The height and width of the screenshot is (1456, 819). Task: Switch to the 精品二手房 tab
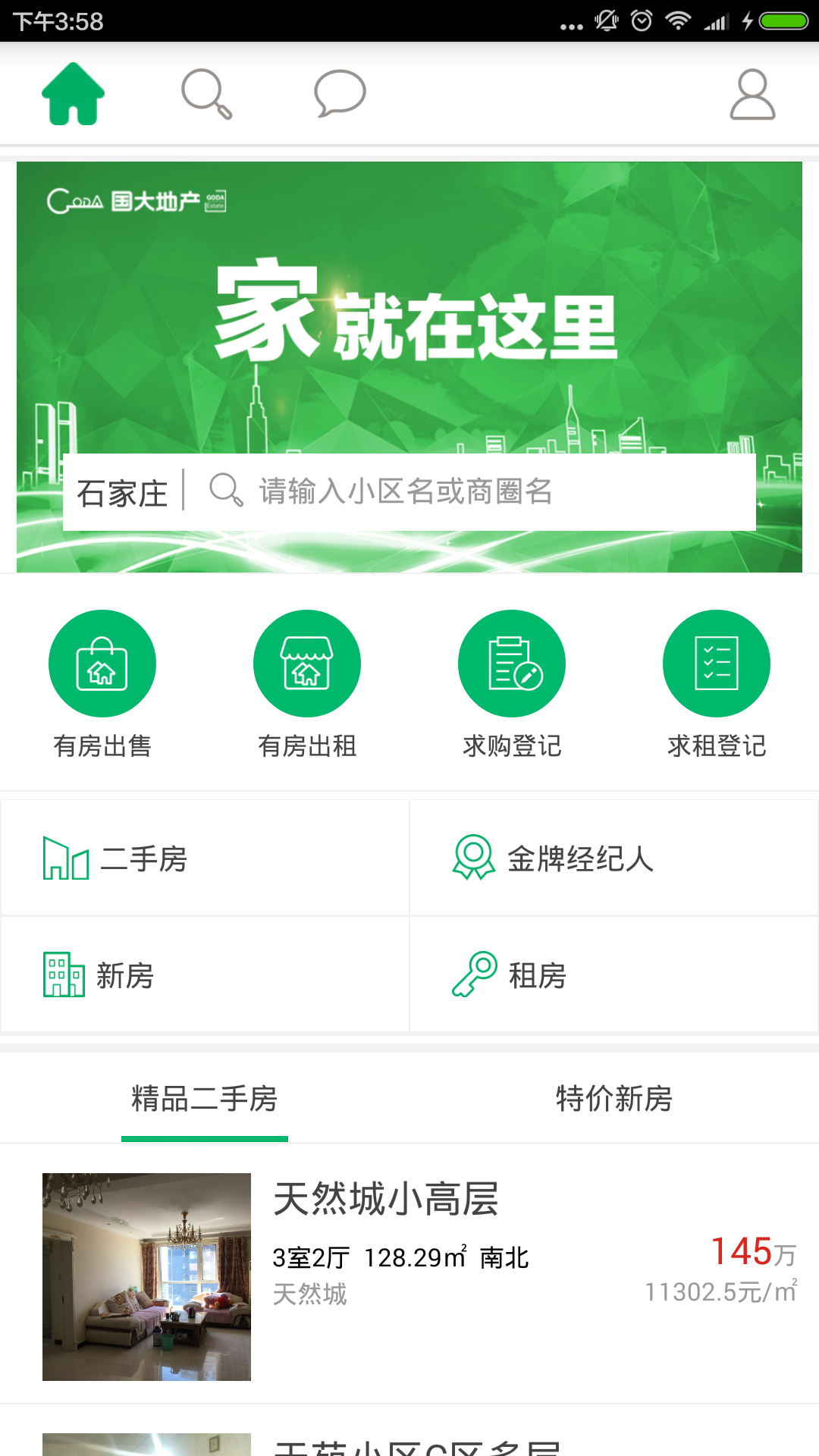tap(205, 1099)
